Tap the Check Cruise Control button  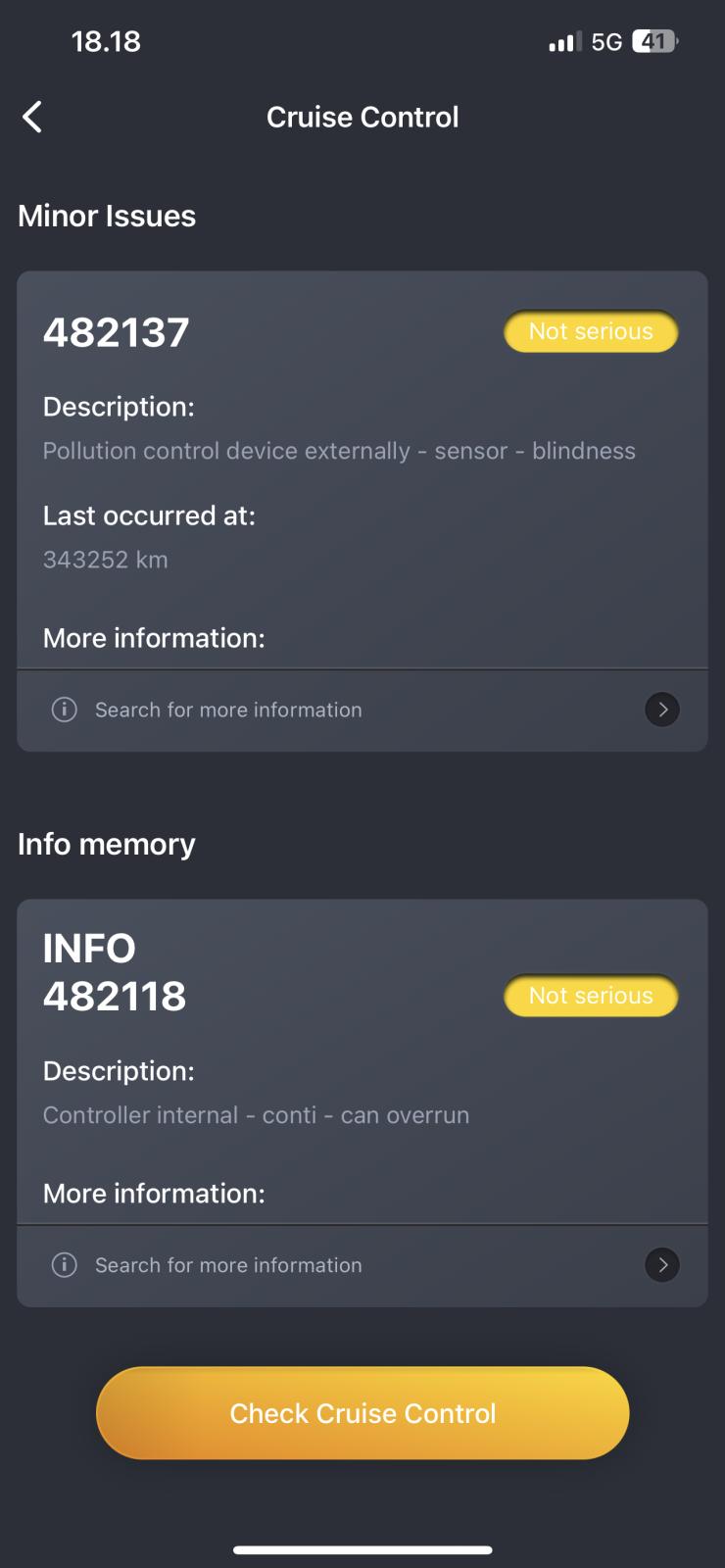point(362,1413)
